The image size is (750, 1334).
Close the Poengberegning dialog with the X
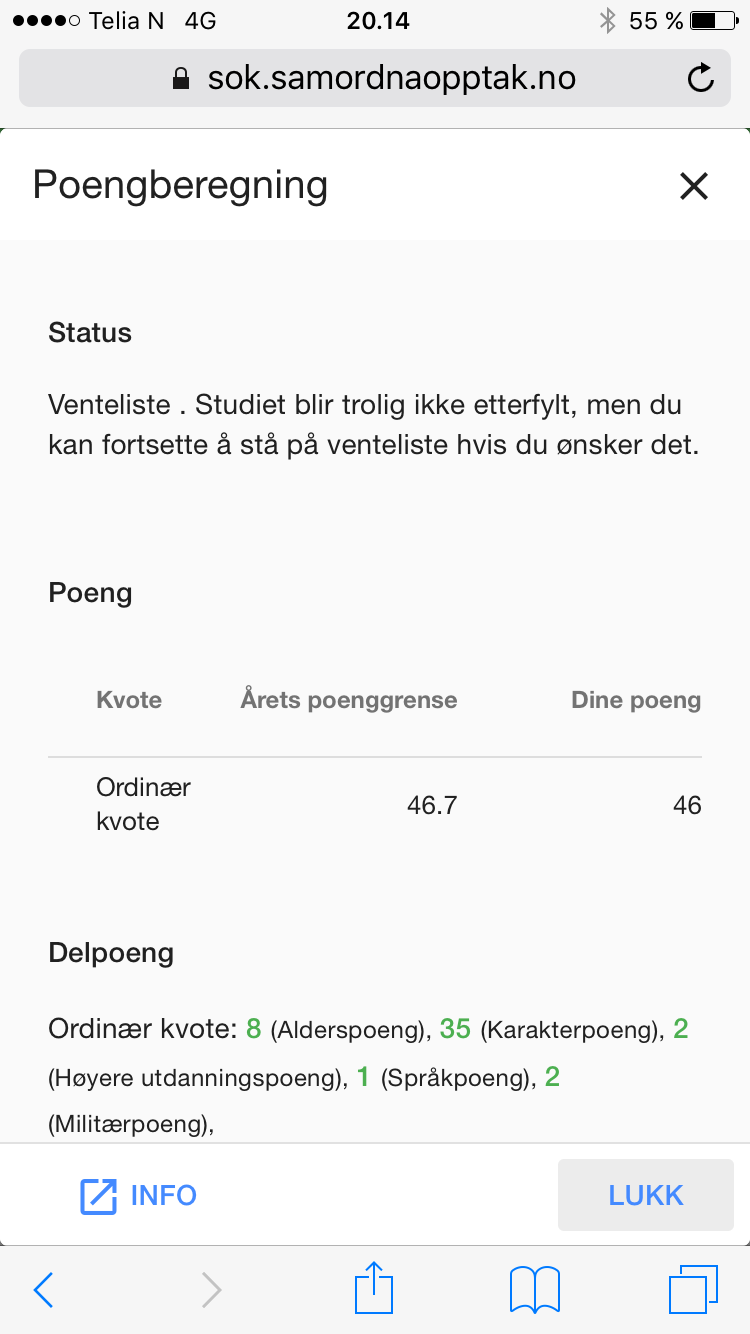693,186
